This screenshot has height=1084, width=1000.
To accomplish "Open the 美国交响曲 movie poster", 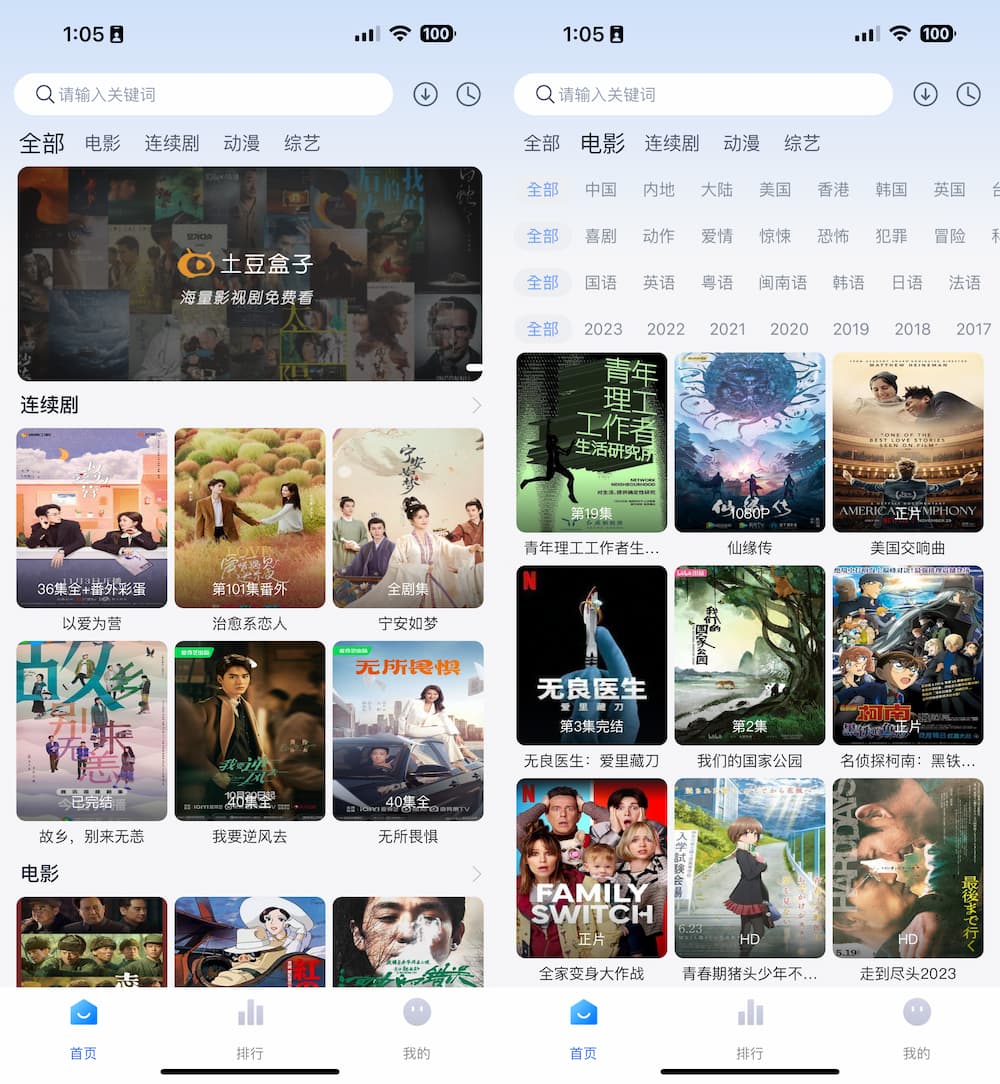I will click(908, 443).
